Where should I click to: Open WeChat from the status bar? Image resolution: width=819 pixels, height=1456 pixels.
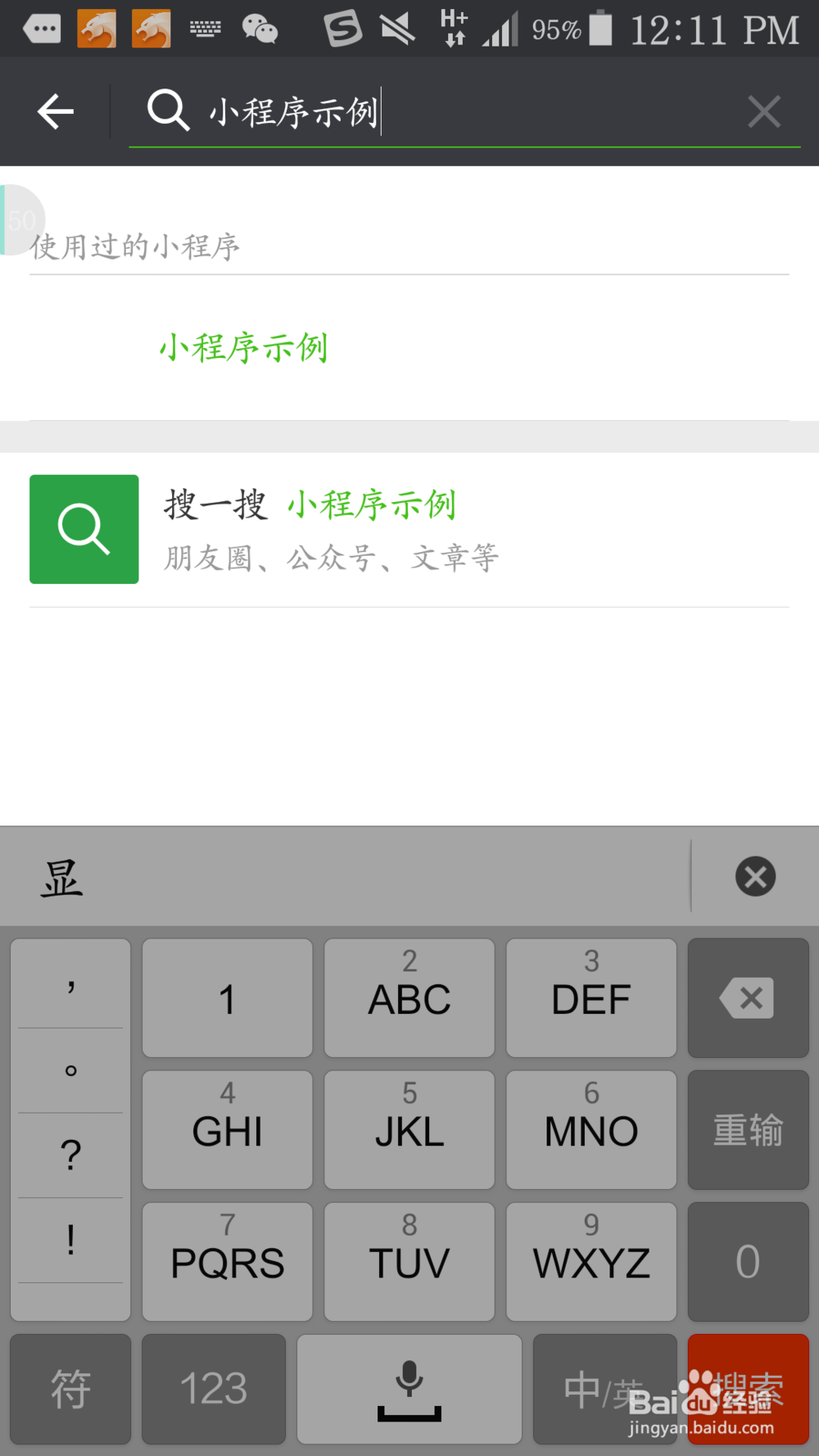pos(260,29)
